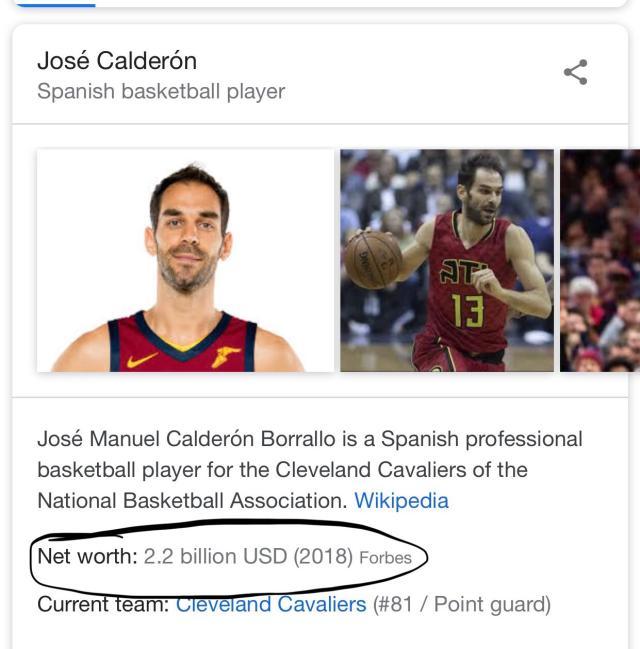Open the Forbes net worth source

tap(385, 558)
